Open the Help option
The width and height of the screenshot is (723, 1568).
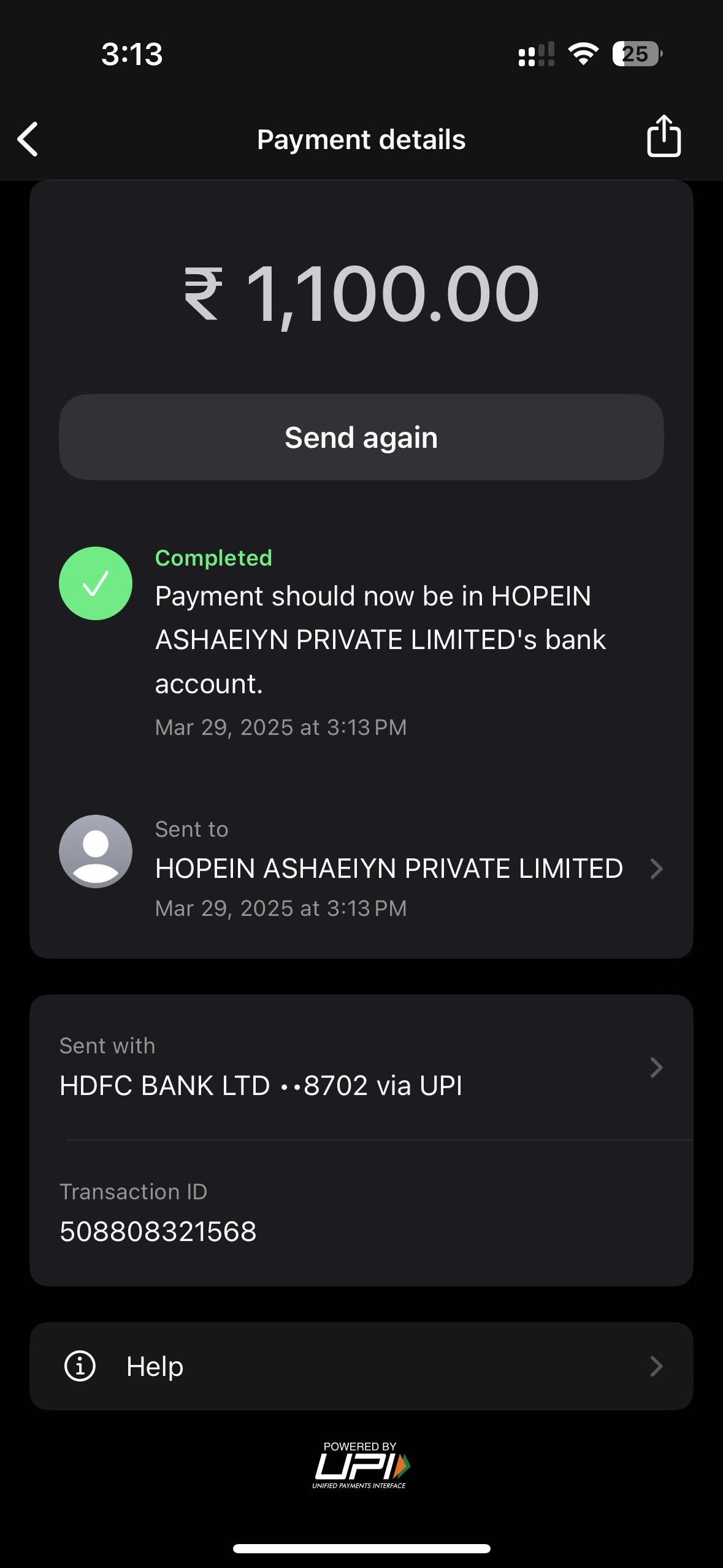(361, 1366)
